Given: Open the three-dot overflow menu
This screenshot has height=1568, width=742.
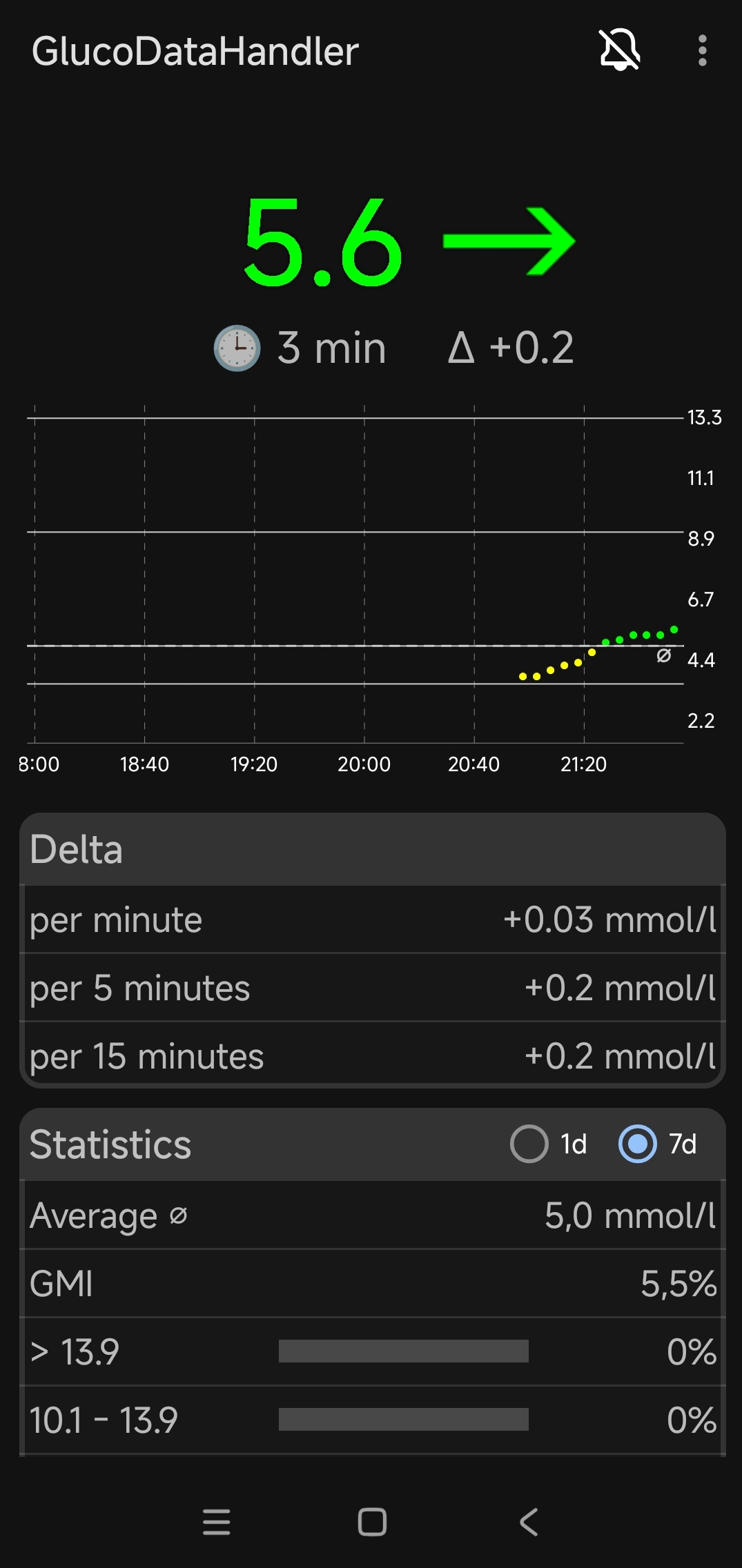Looking at the screenshot, I should (x=702, y=50).
